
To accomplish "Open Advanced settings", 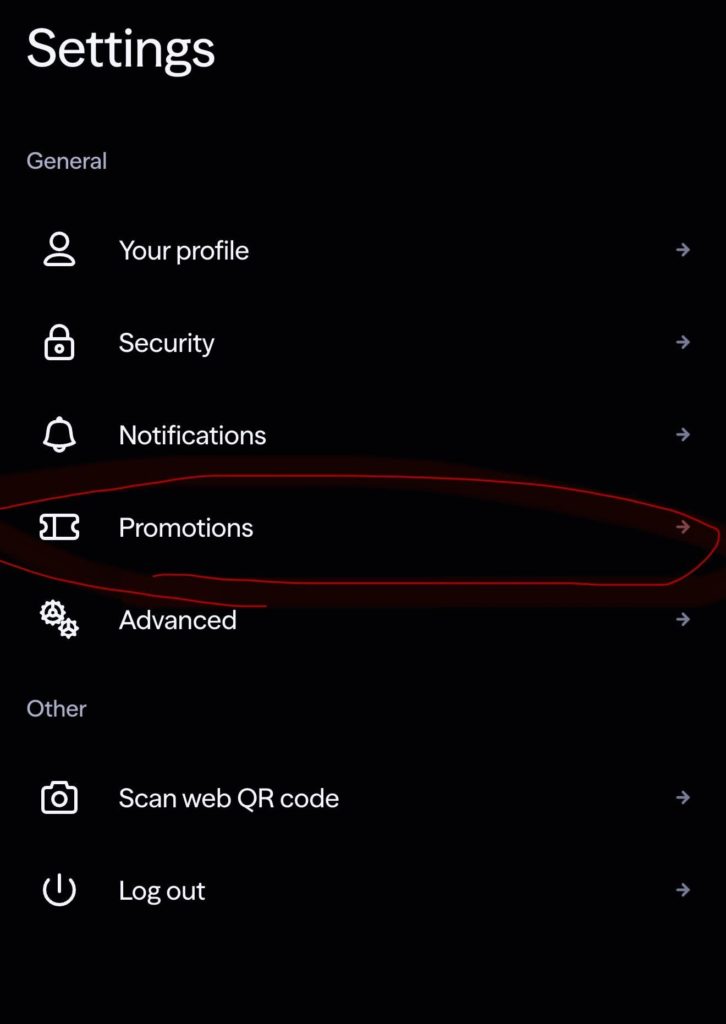I will coord(178,620).
